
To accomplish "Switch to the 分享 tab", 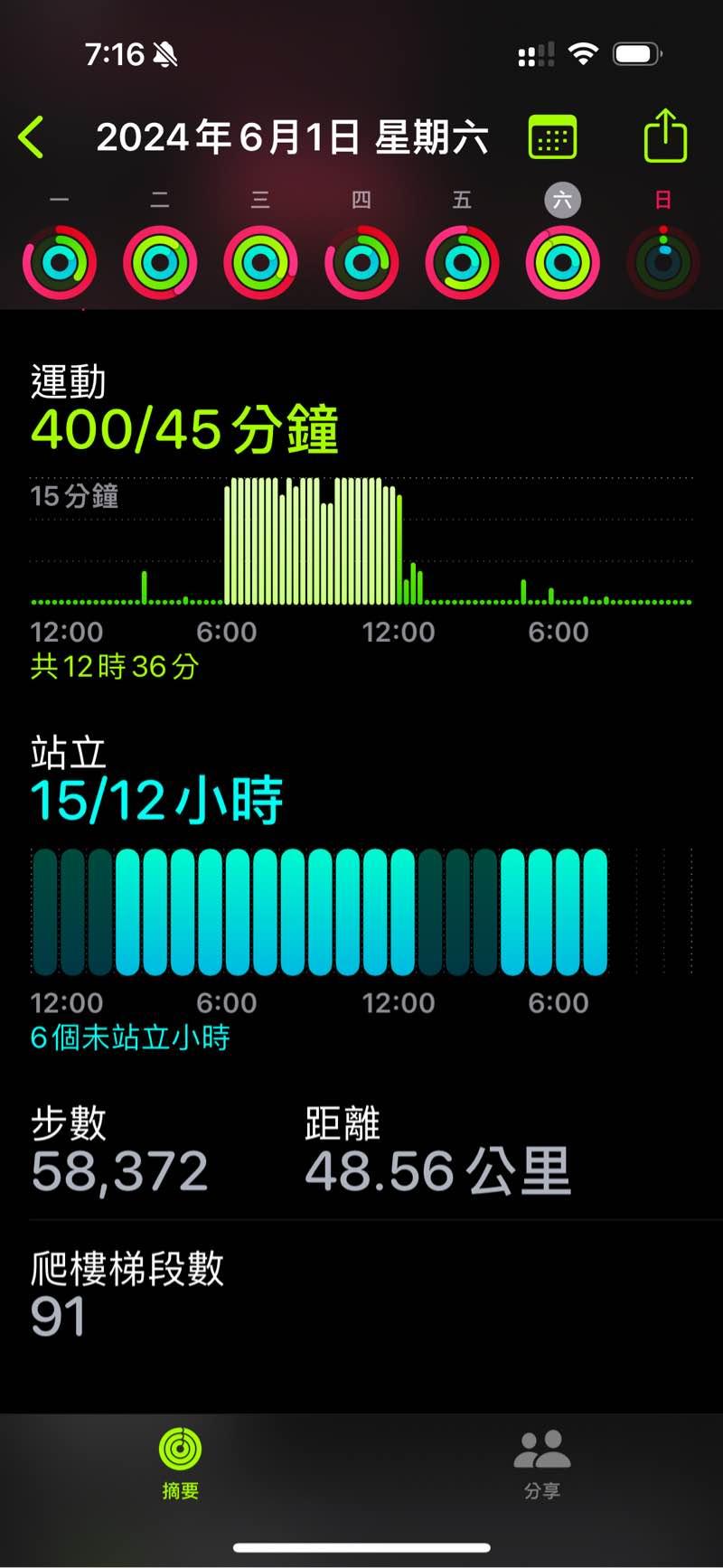I will point(542,1464).
